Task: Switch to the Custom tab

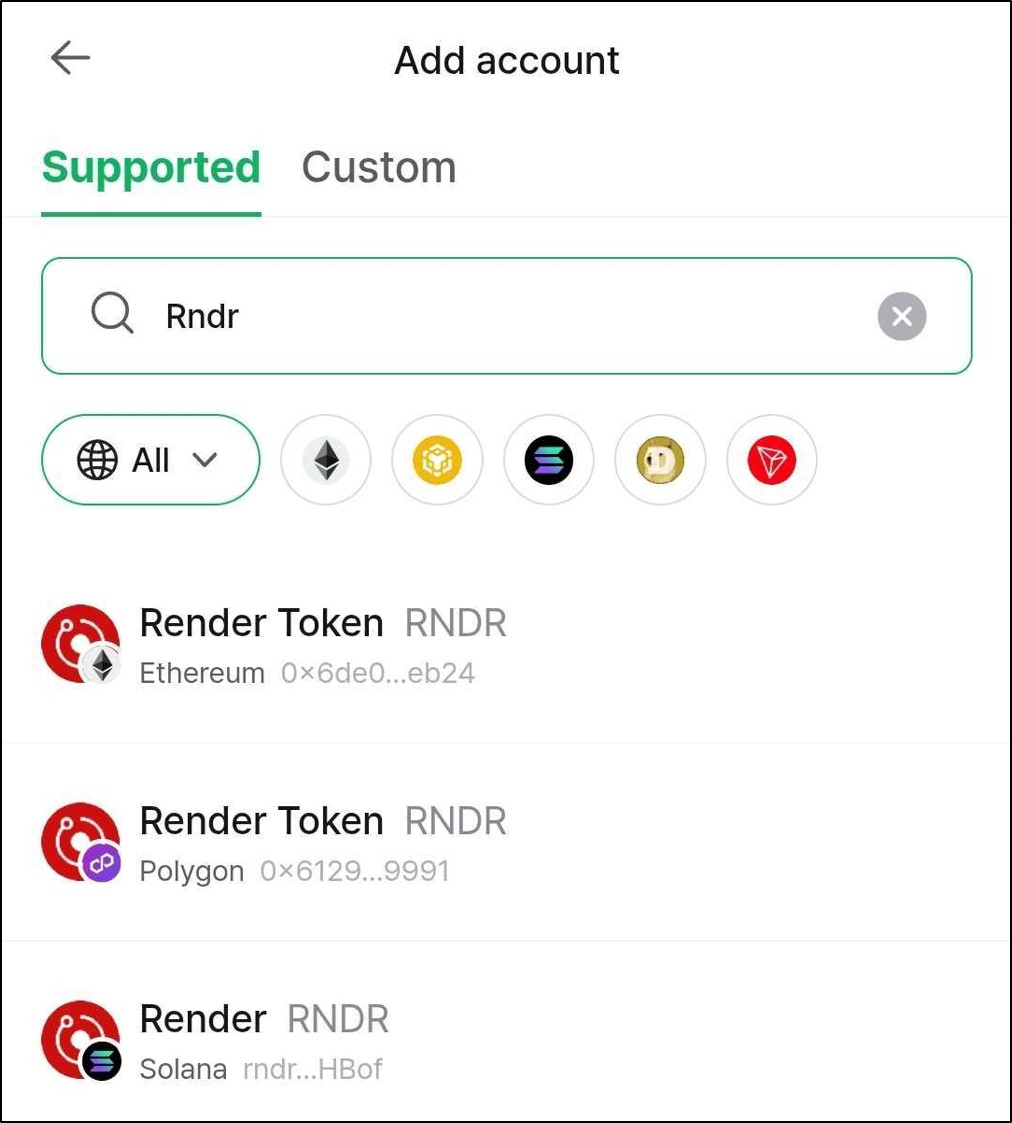Action: [378, 167]
